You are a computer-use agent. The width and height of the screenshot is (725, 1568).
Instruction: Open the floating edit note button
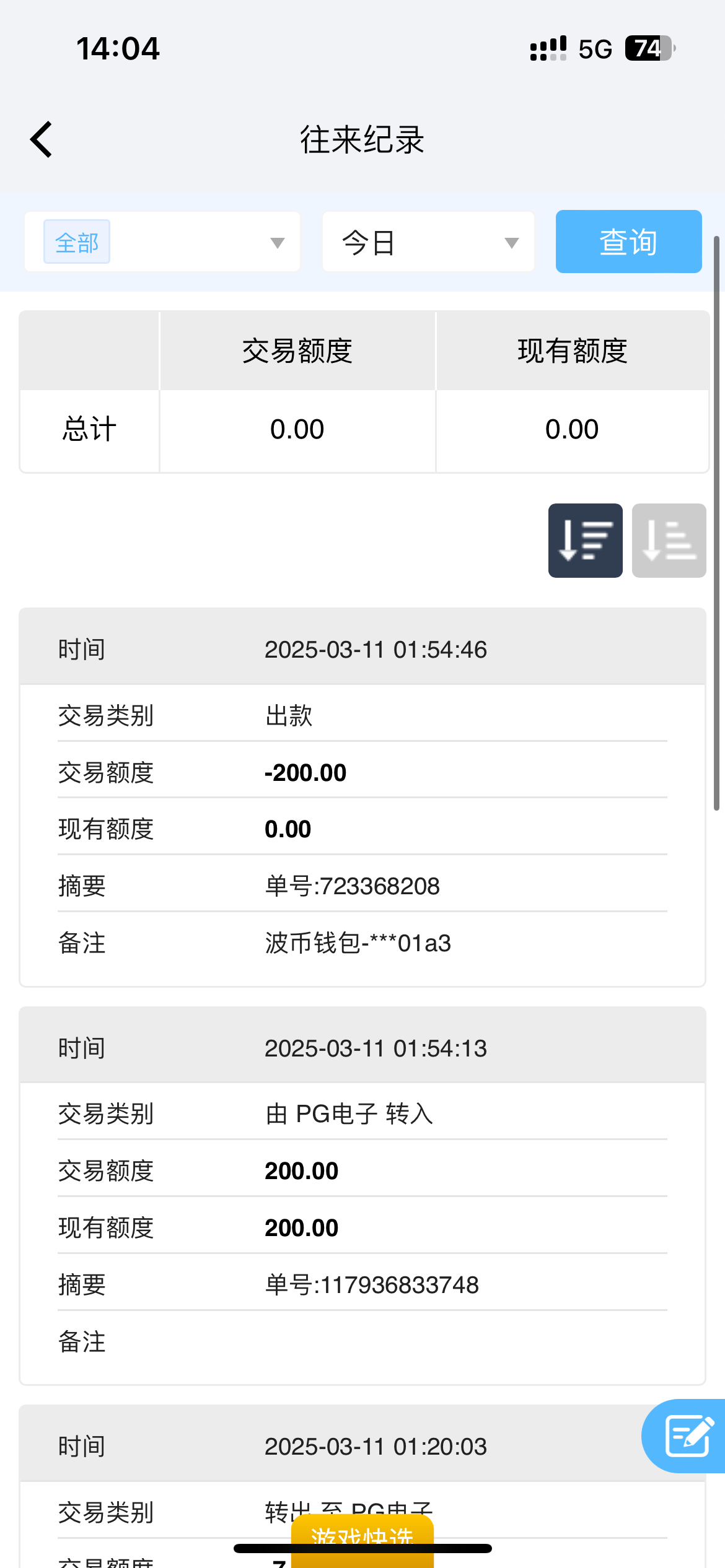(x=687, y=1435)
